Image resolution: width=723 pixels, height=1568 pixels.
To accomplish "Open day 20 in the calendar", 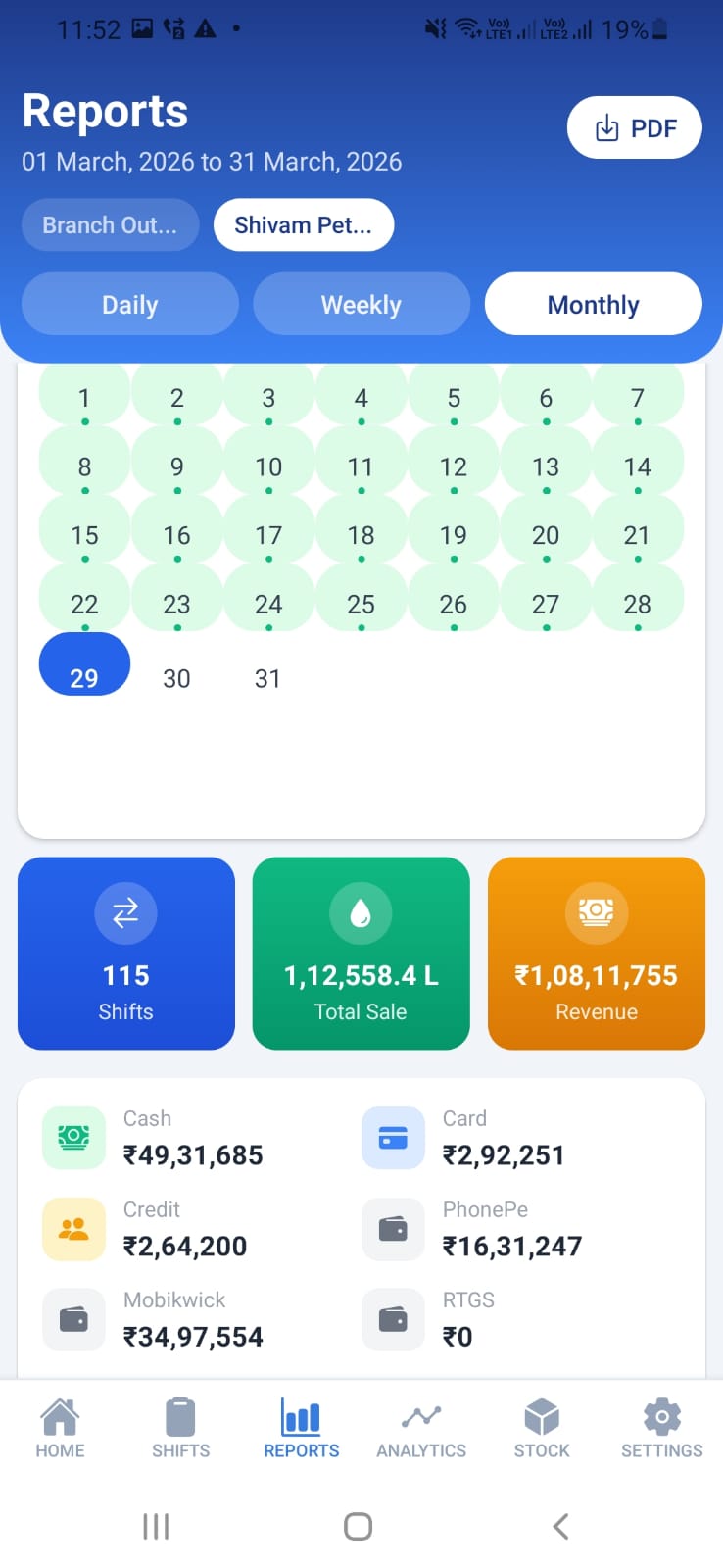I will click(x=545, y=535).
